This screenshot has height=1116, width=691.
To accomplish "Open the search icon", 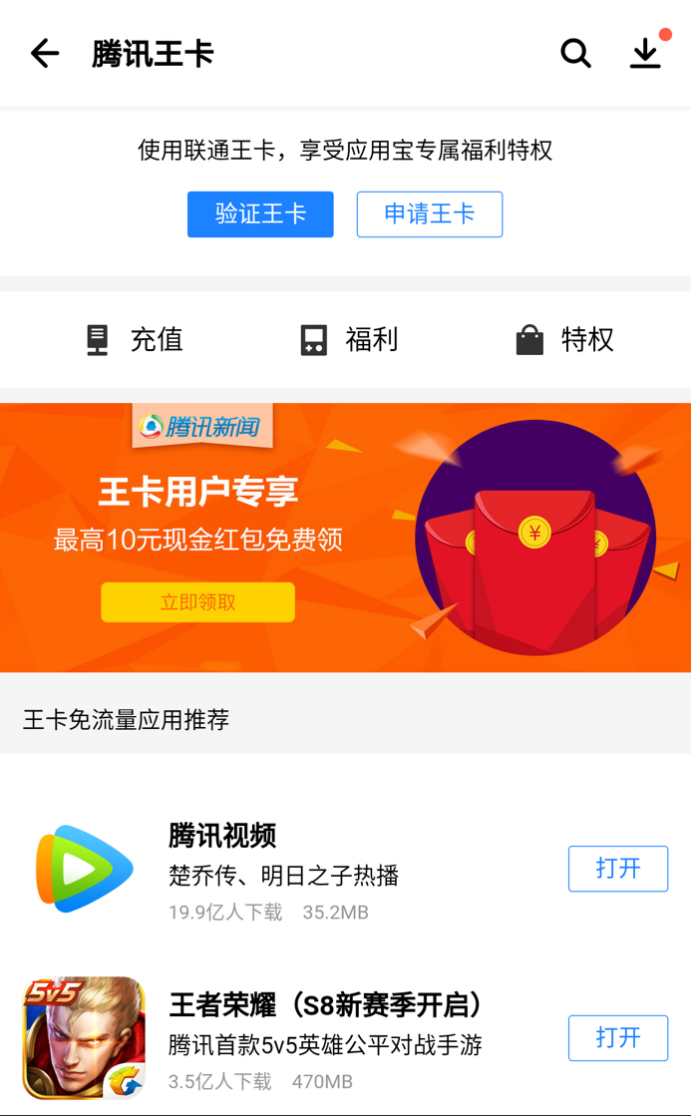I will 575,54.
